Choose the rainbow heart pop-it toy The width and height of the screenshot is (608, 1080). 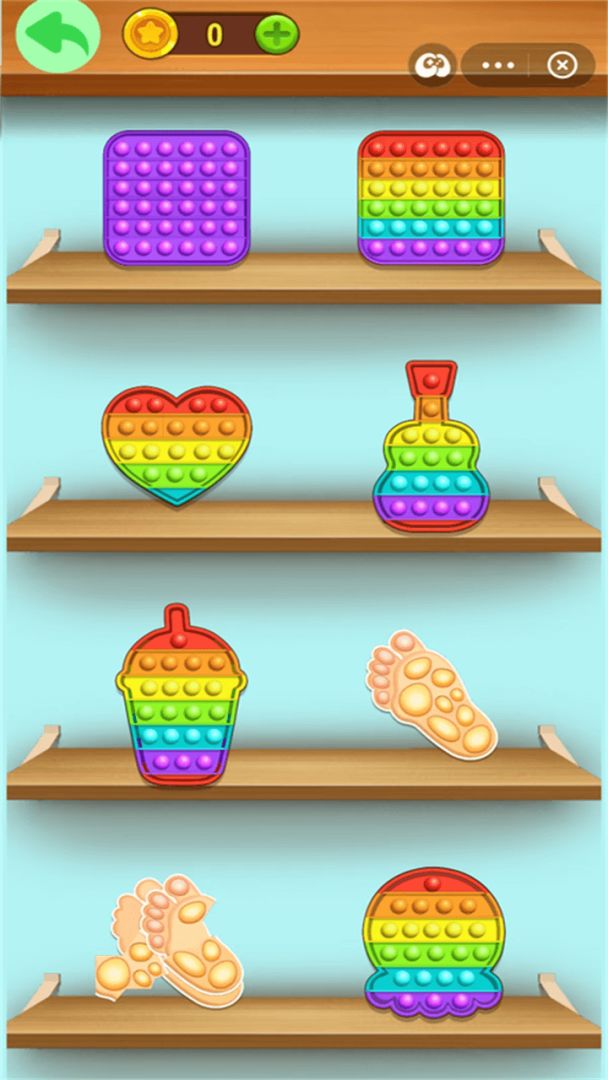[x=176, y=445]
